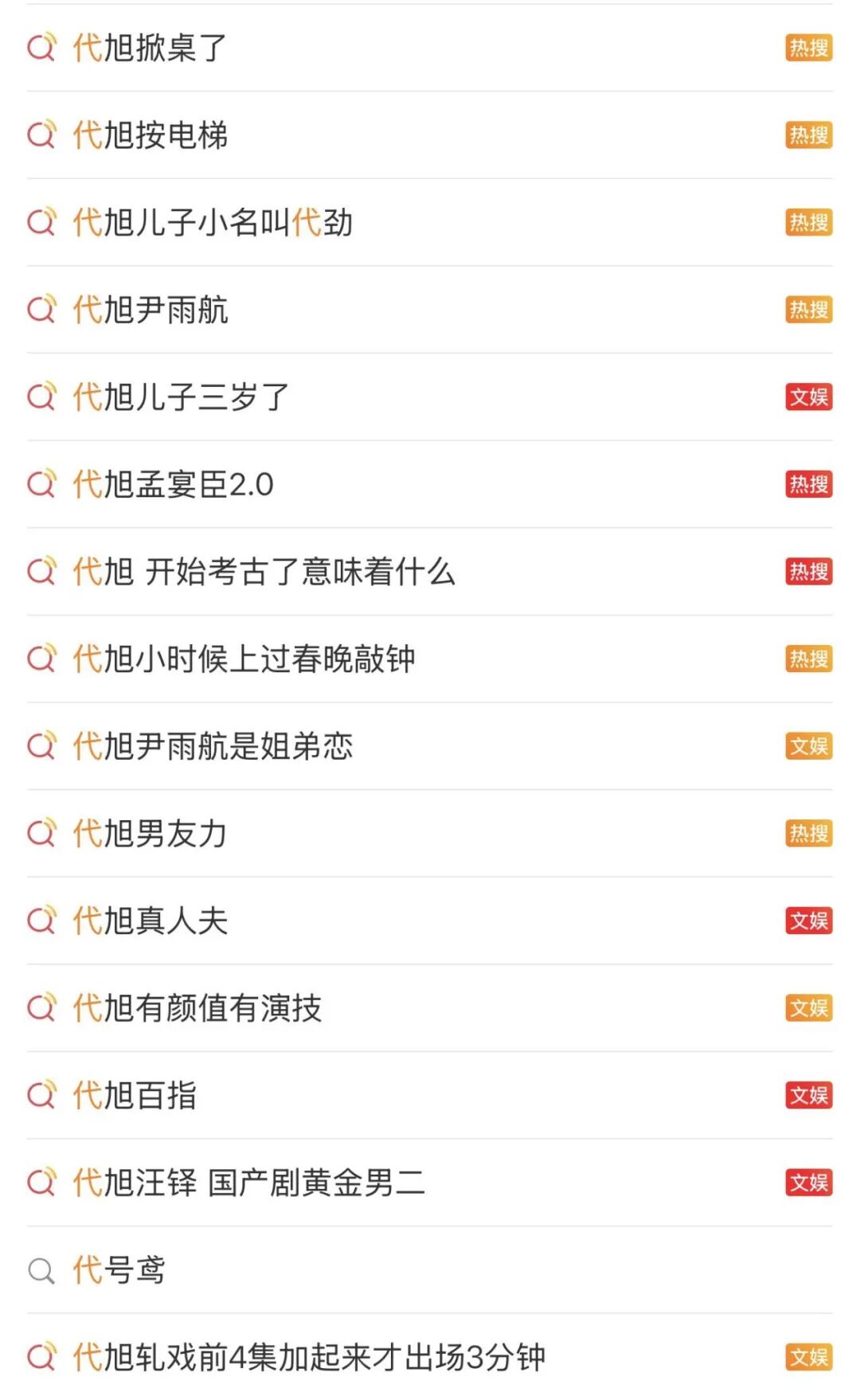The height and width of the screenshot is (1400, 860).
Task: Select 代旭汪铎 国产剧黄金男二 suggestion
Action: pos(248,1183)
